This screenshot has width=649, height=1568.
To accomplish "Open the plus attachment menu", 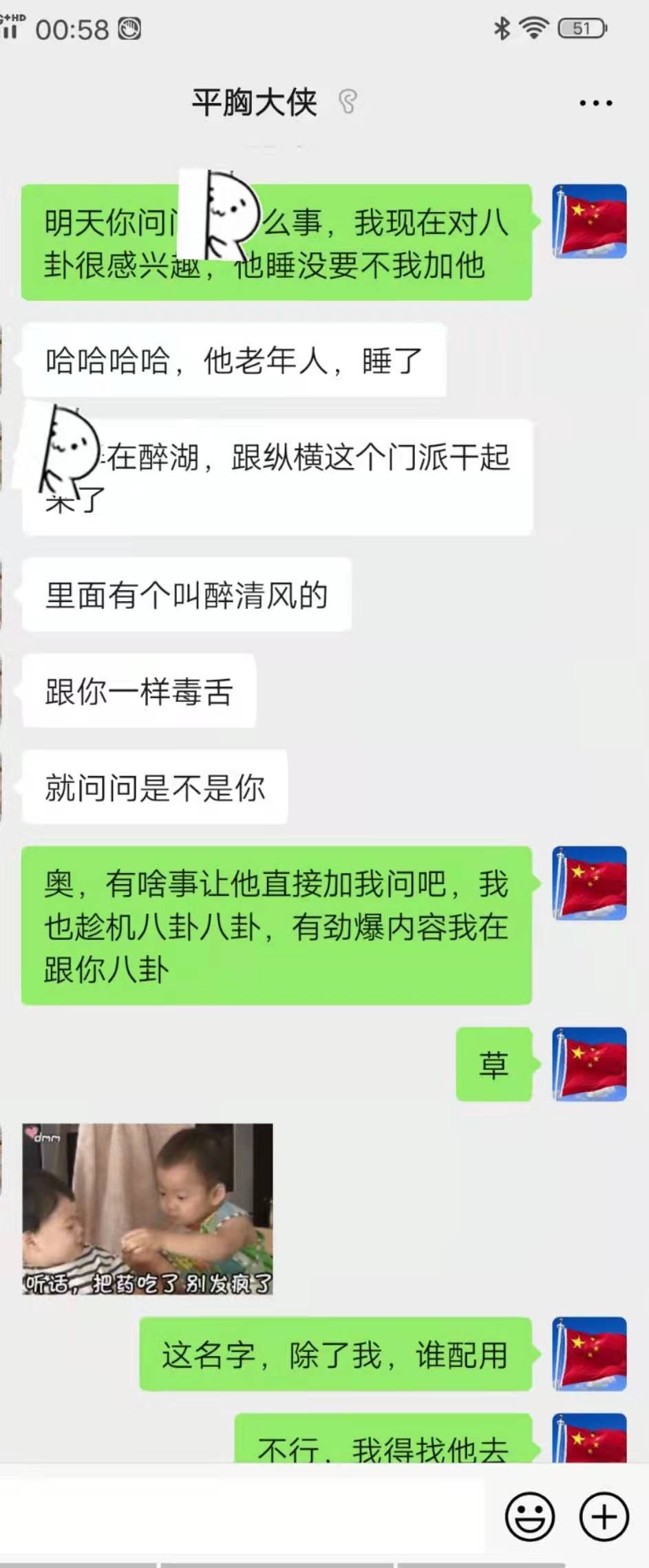I will 604,1516.
